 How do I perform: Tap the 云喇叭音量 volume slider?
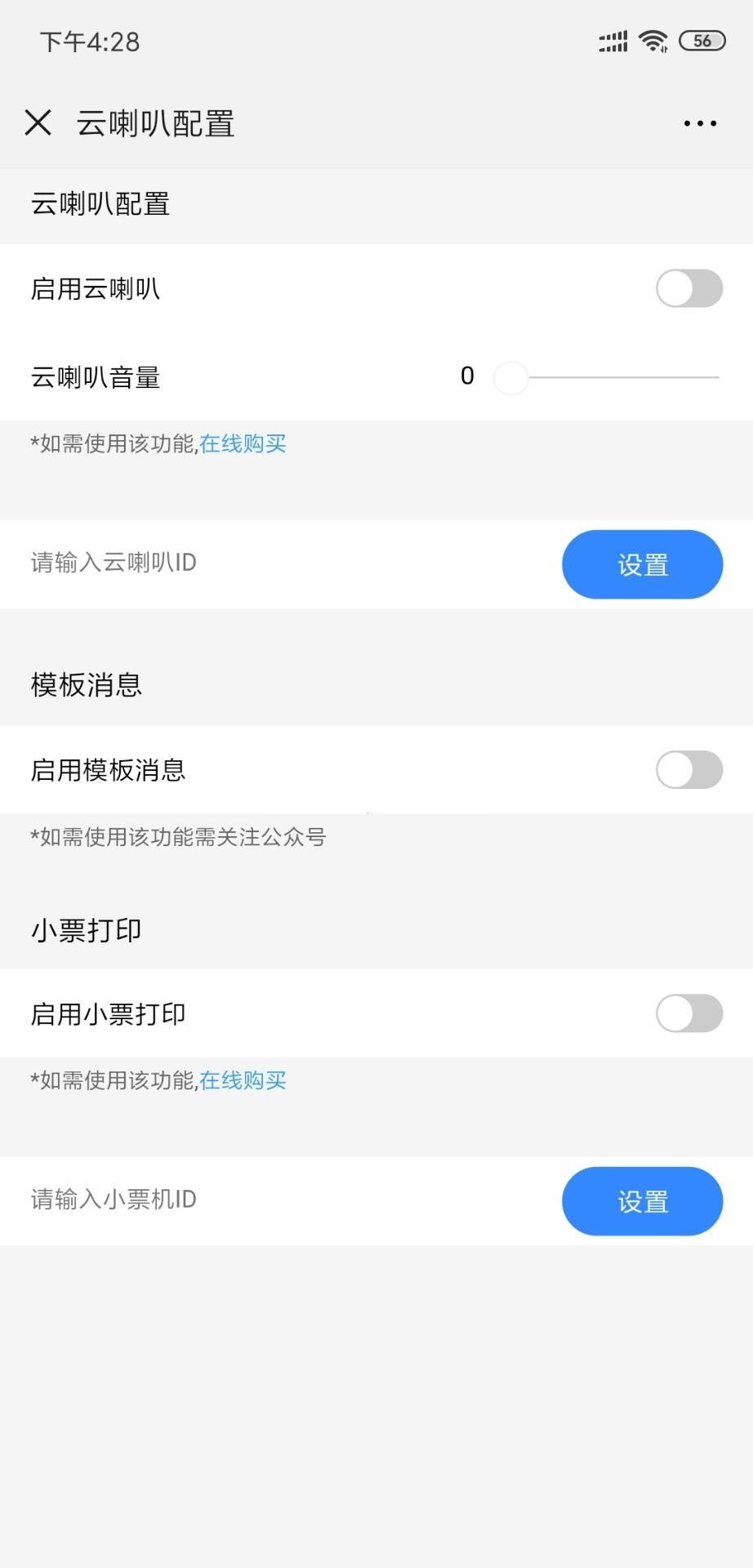[607, 378]
